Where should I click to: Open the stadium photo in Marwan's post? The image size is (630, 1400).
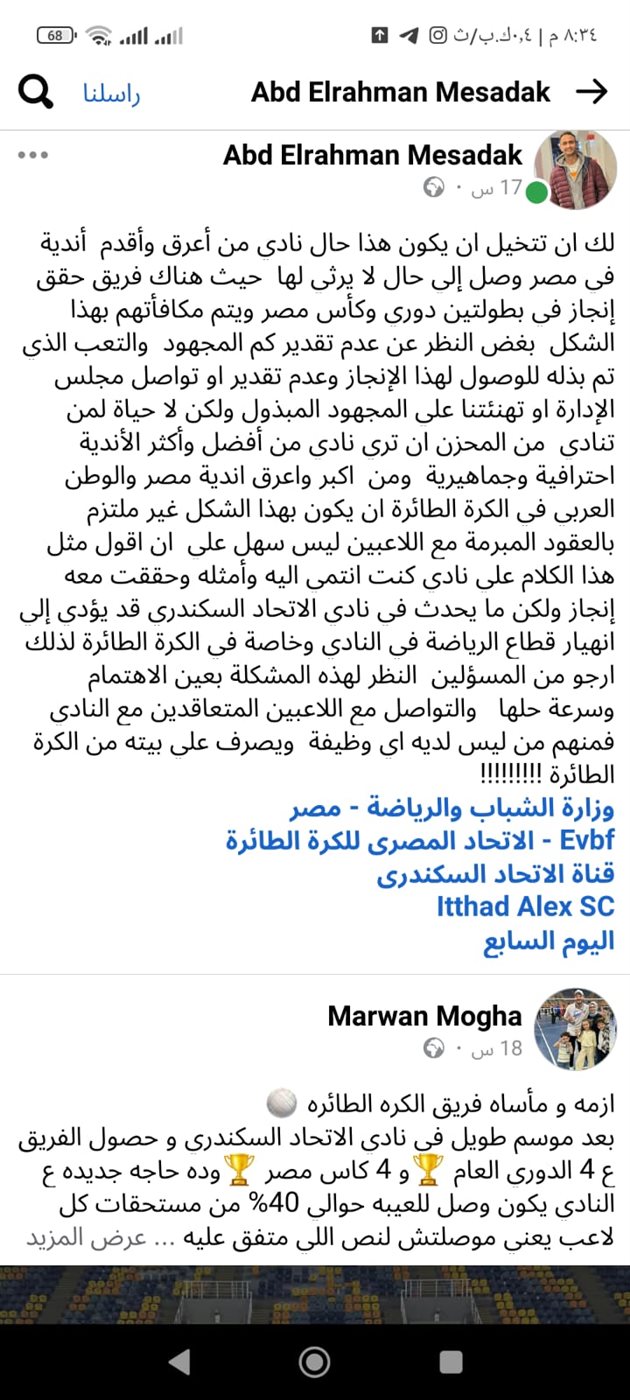(315, 1296)
